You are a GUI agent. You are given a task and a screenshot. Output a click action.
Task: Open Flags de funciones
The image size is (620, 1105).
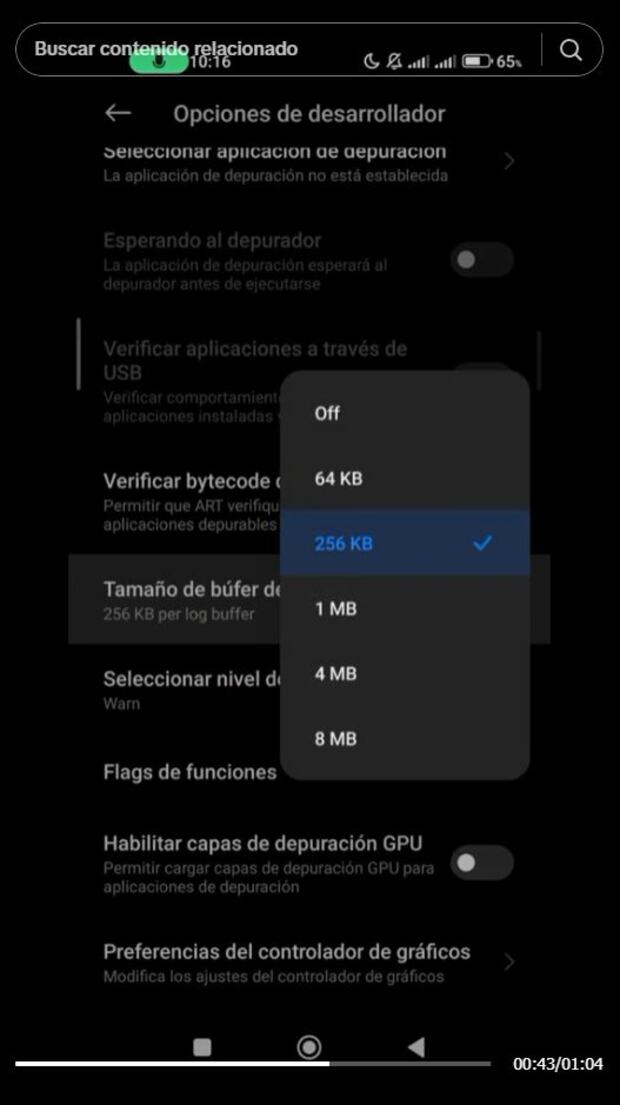(190, 772)
